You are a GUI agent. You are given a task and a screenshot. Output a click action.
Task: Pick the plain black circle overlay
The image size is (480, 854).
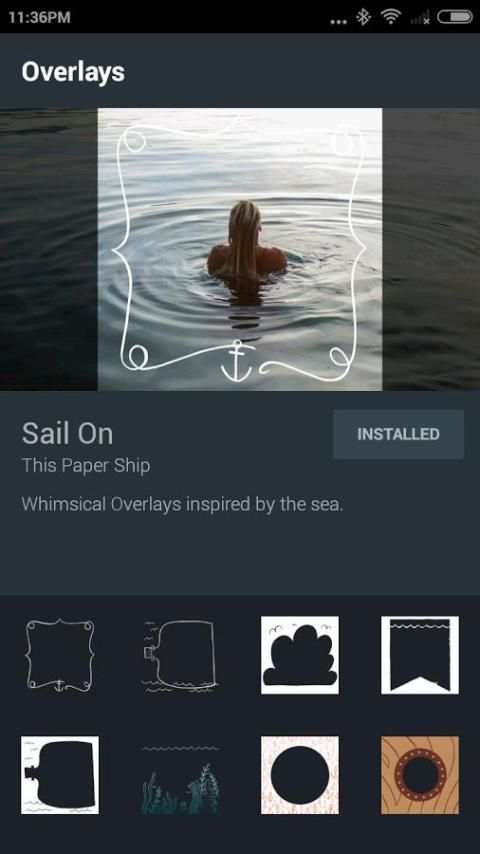300,775
